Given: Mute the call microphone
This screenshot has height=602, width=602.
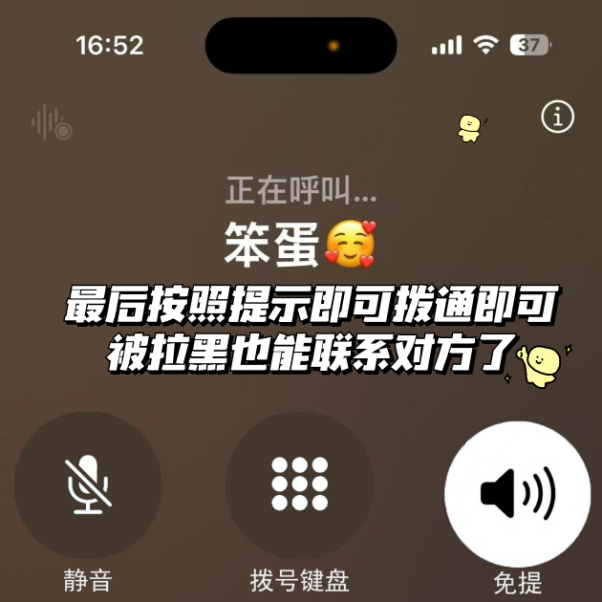Looking at the screenshot, I should pyautogui.click(x=88, y=485).
